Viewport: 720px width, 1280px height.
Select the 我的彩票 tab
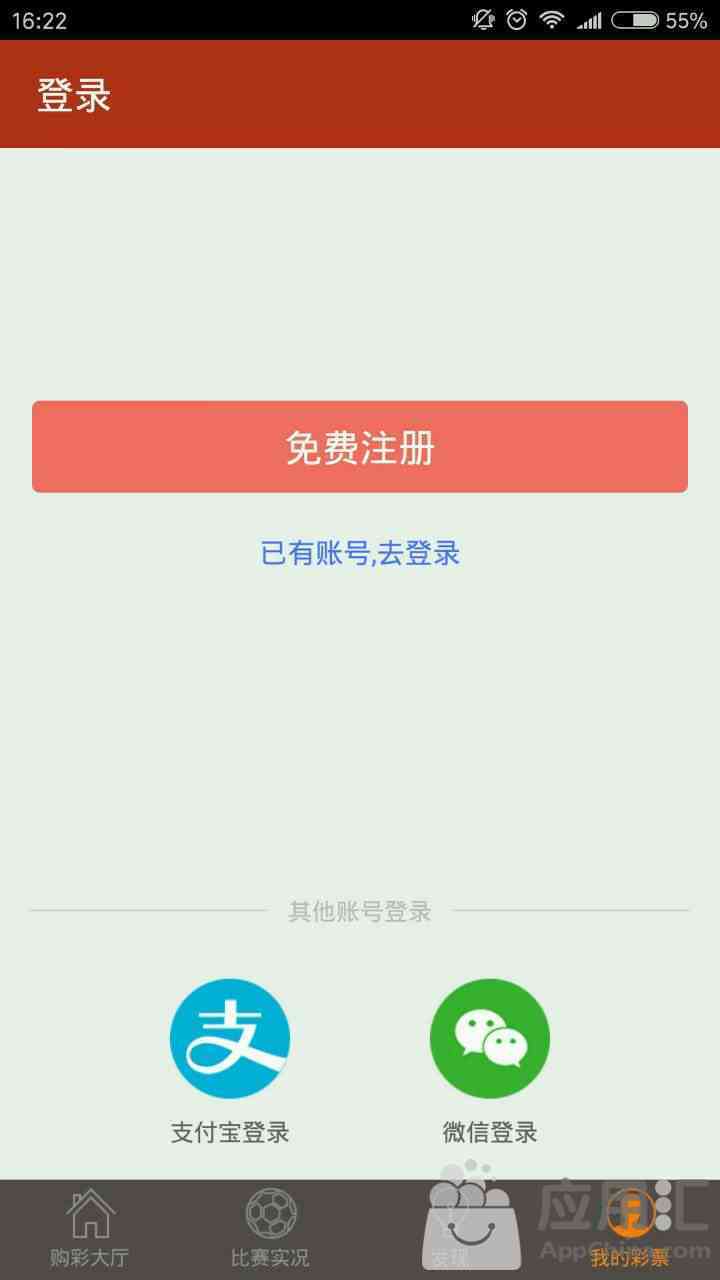pyautogui.click(x=630, y=1229)
